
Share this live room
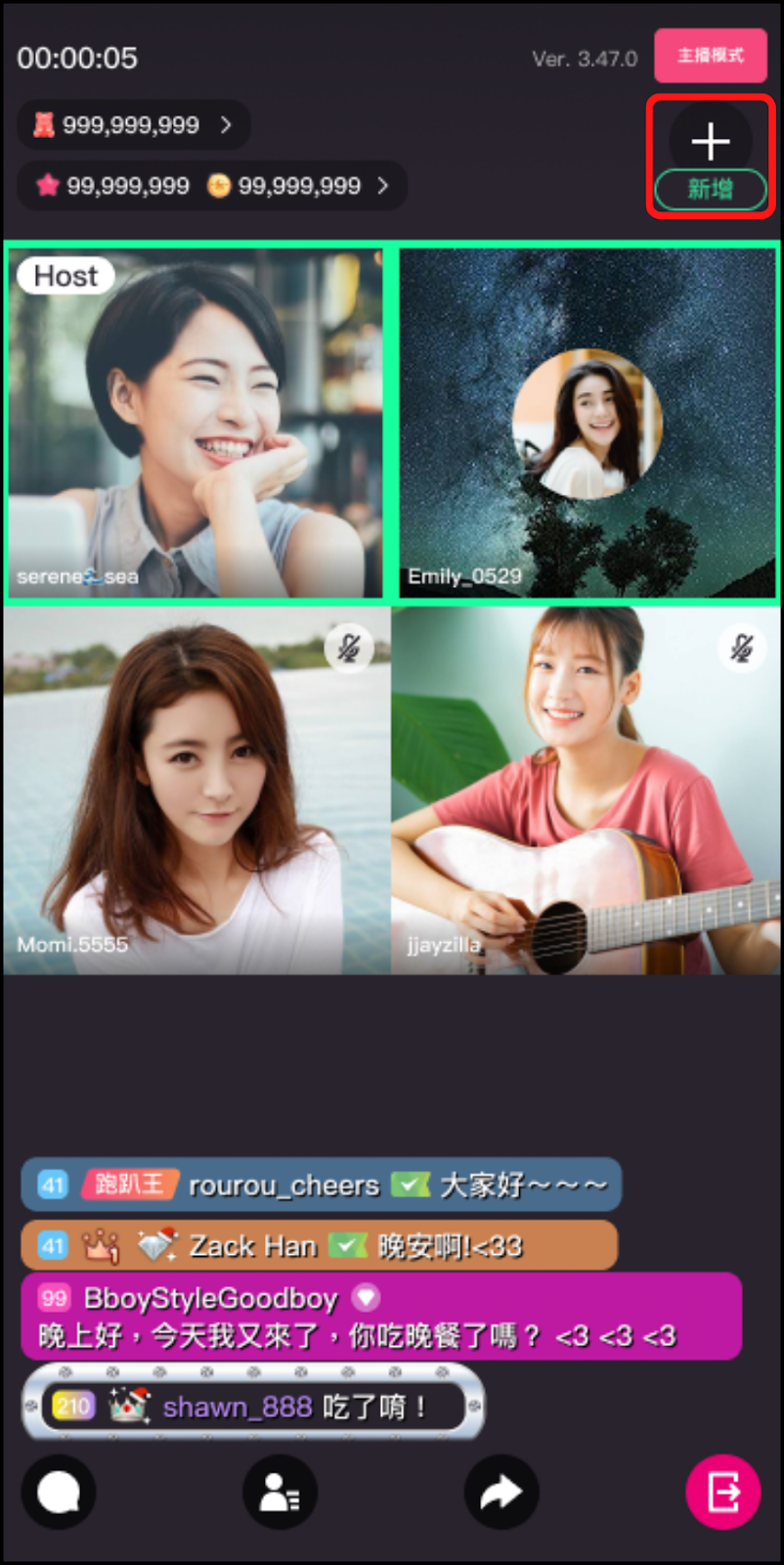(x=501, y=1492)
